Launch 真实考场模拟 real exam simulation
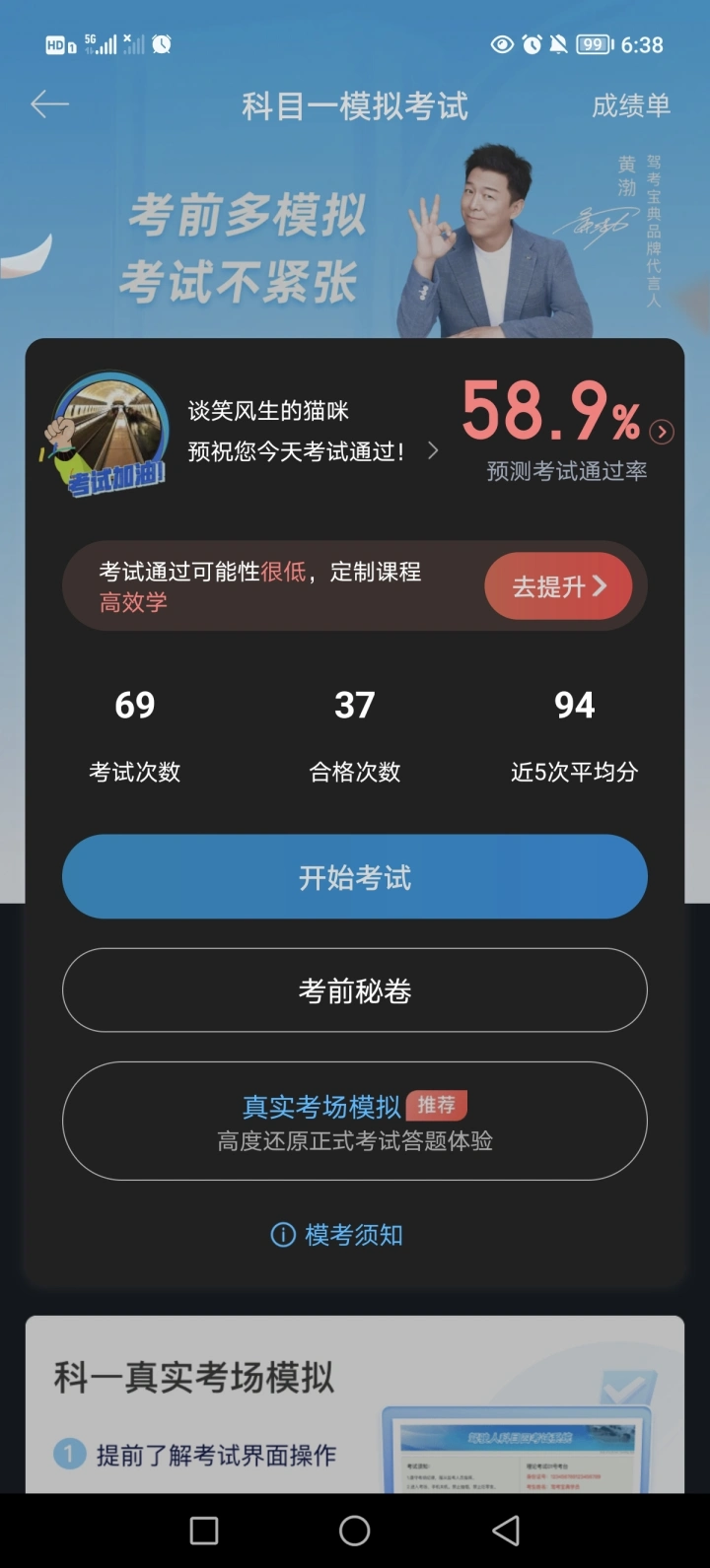 coord(355,1122)
